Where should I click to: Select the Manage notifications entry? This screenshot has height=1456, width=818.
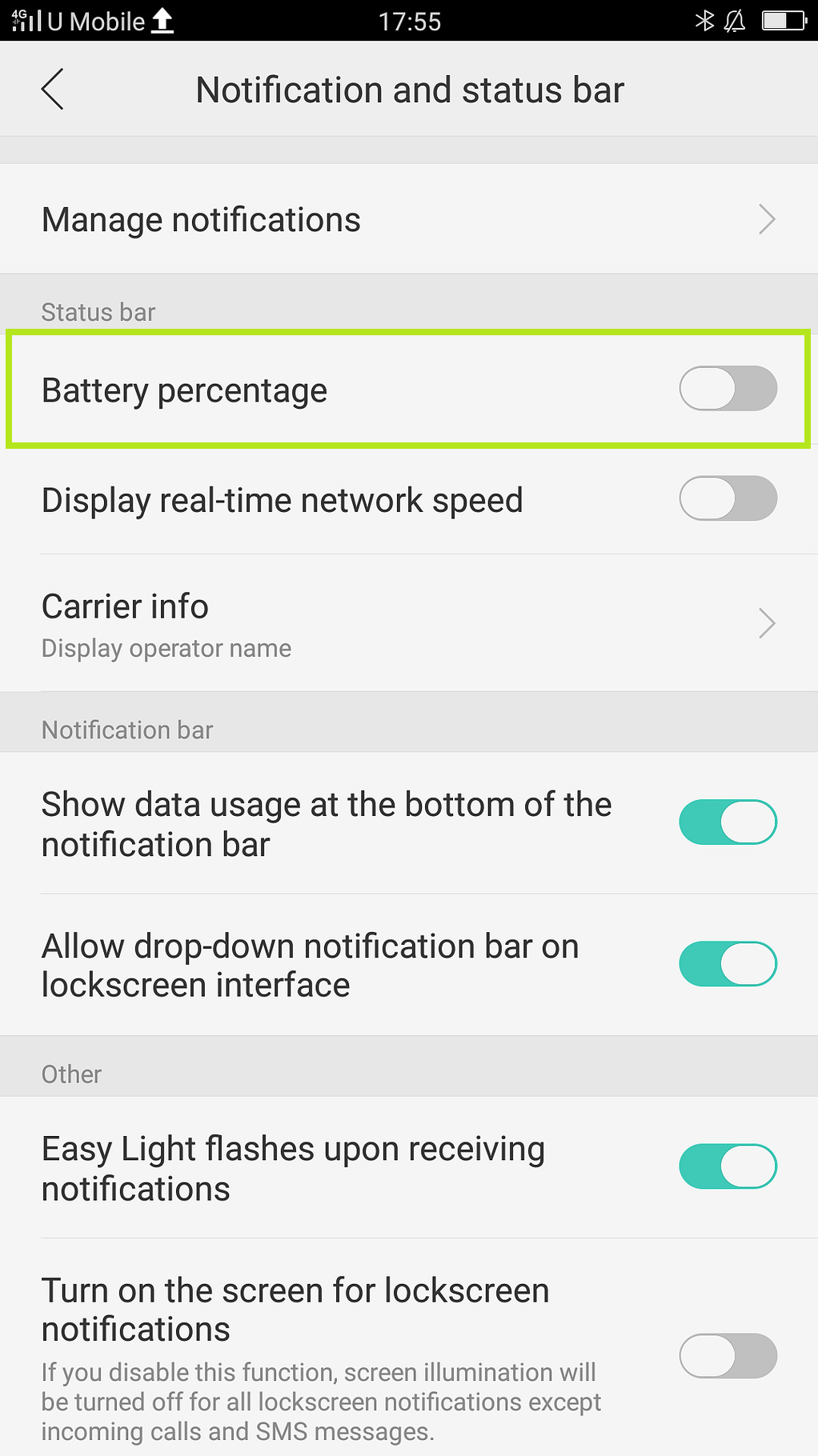(x=201, y=218)
